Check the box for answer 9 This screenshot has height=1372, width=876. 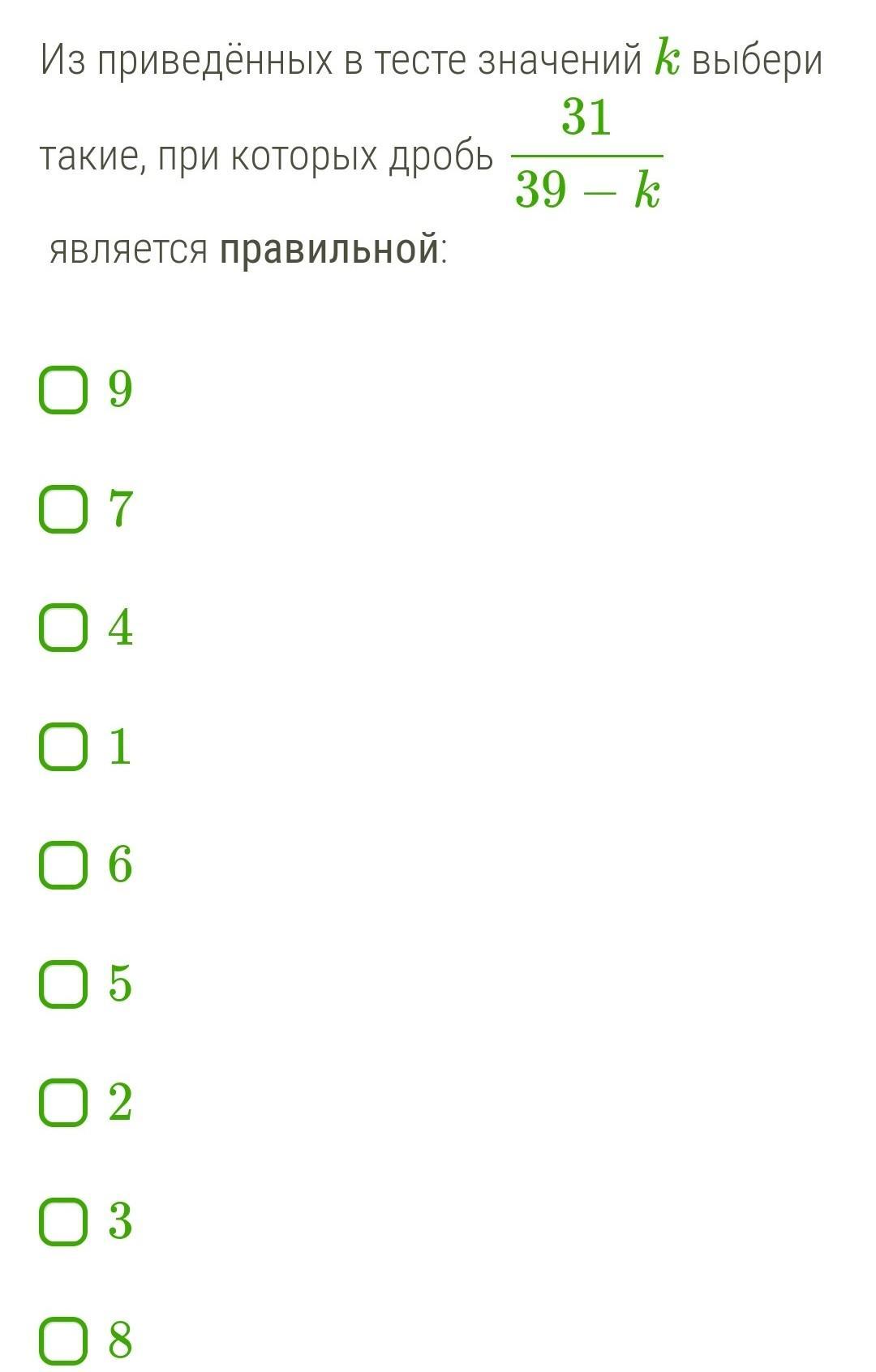[63, 390]
